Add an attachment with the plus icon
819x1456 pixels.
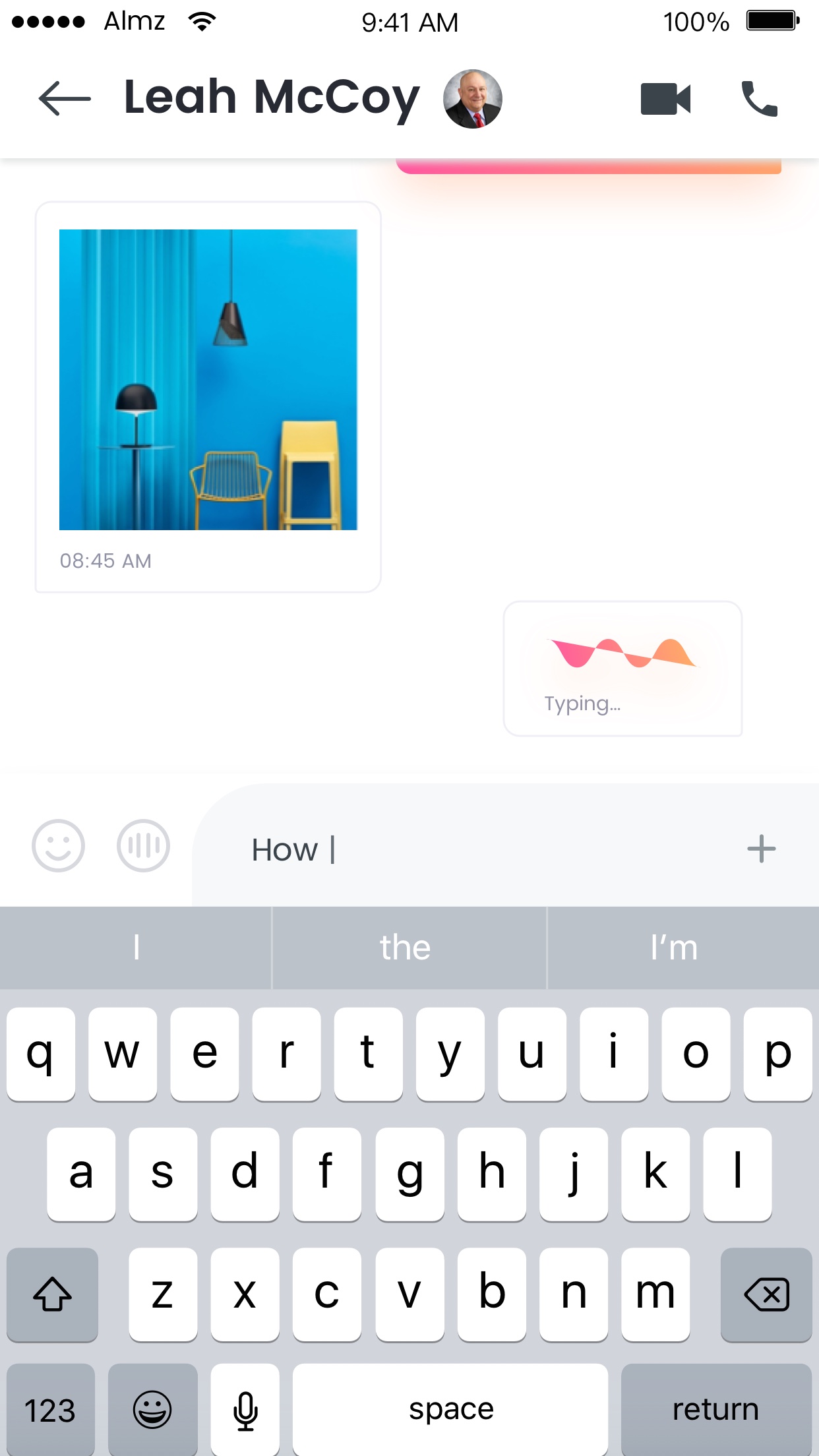[x=762, y=849]
